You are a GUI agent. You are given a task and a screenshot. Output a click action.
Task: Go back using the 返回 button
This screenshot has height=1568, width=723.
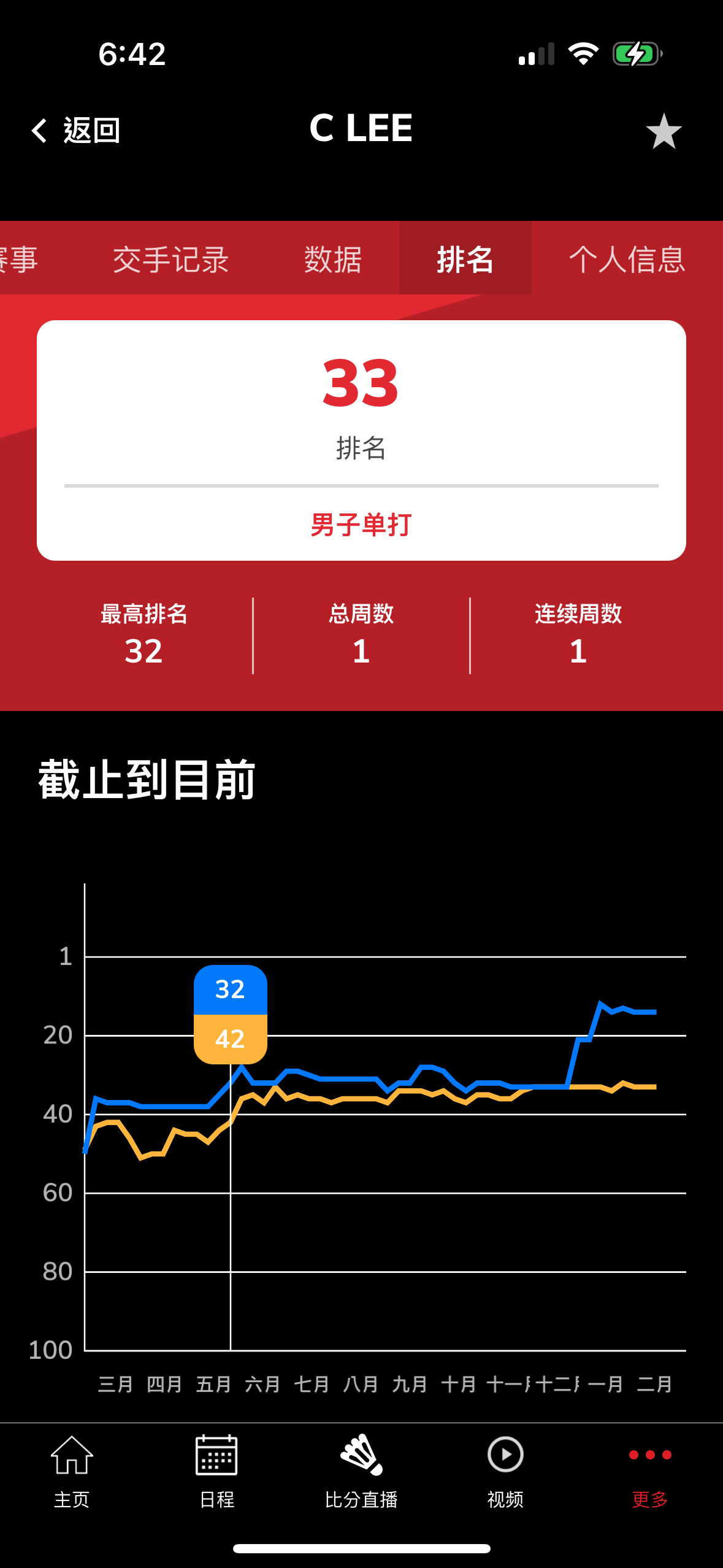75,130
